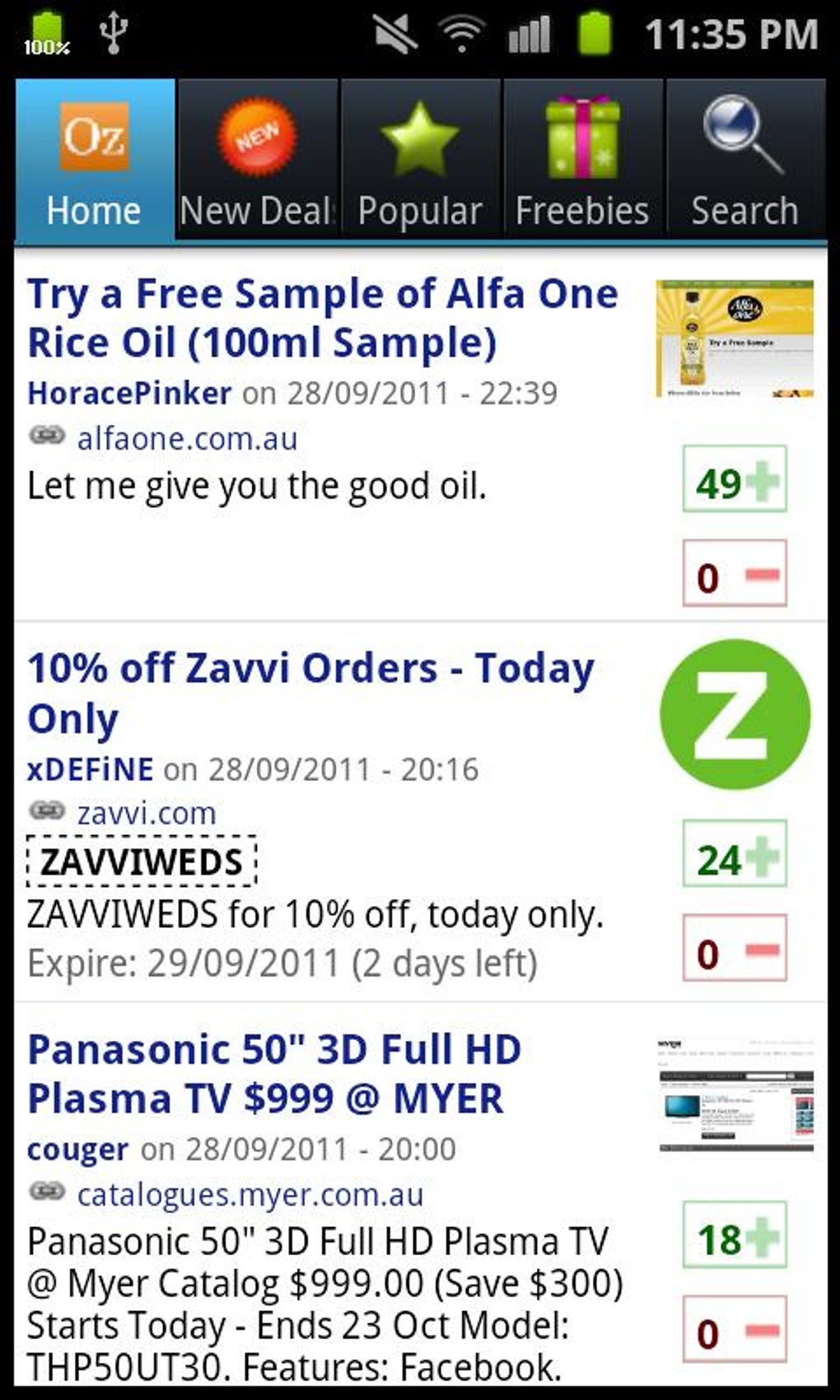This screenshot has width=840, height=1400.
Task: Click the link chain icon beside zavvi.com
Action: 47,813
